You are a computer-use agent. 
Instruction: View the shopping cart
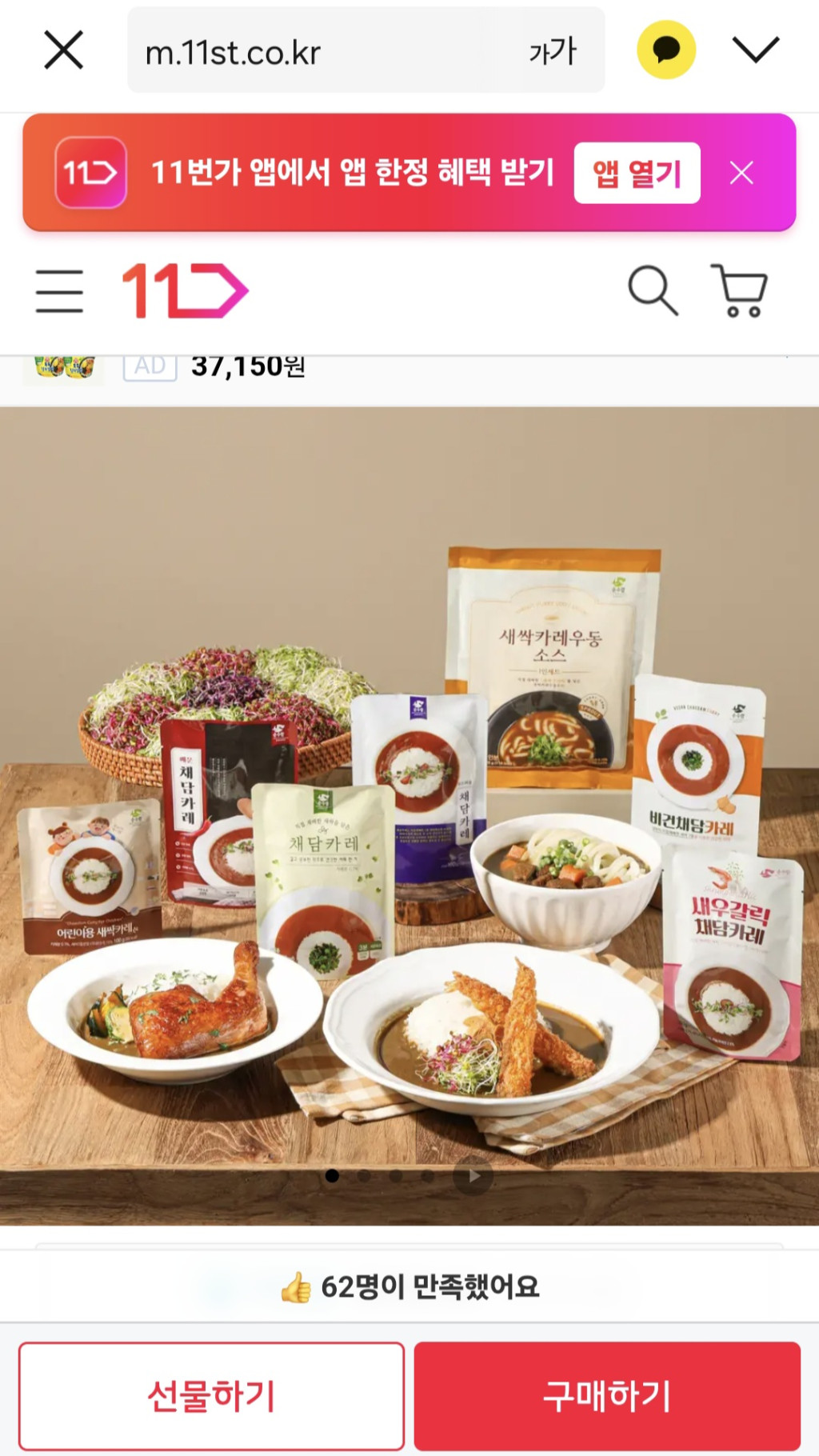740,290
